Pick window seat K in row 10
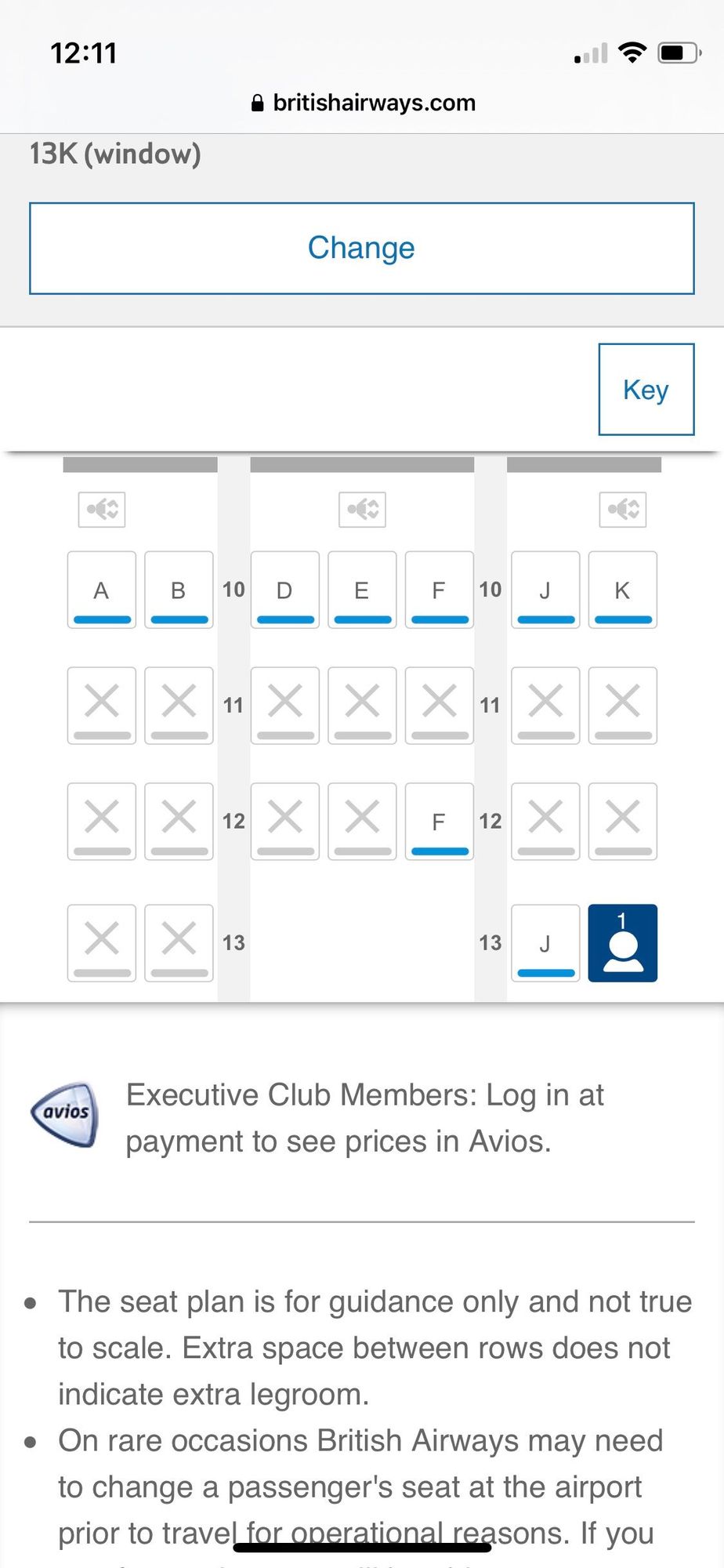Screen dimensions: 724x1568 tap(622, 590)
